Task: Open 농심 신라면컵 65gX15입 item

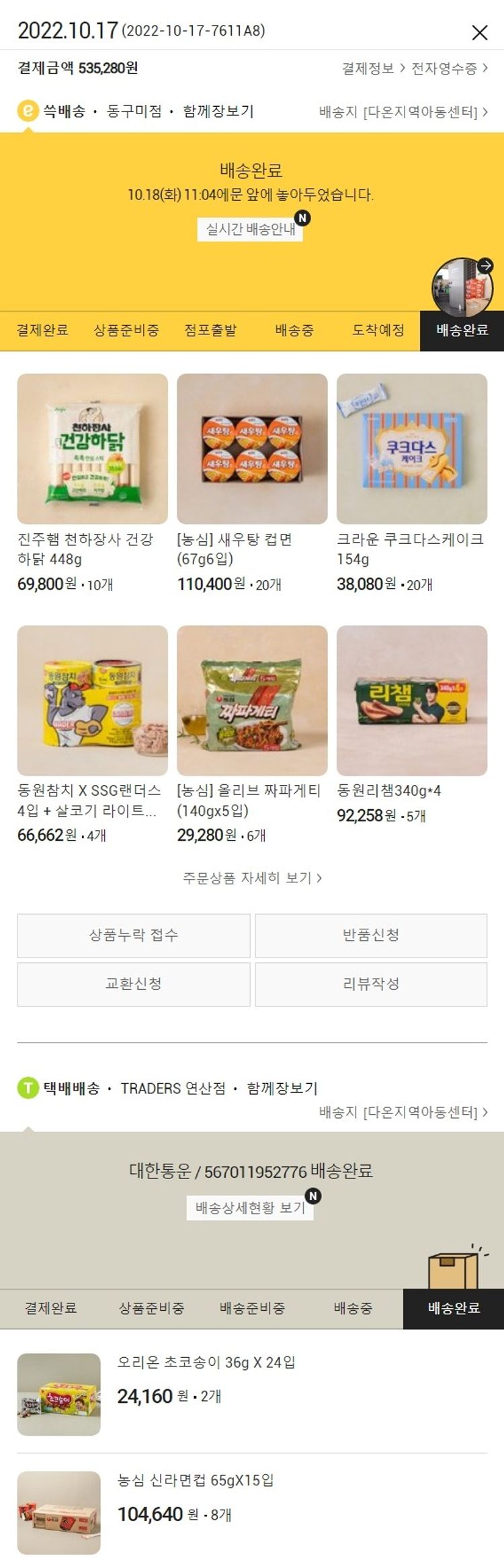Action: (195, 1479)
